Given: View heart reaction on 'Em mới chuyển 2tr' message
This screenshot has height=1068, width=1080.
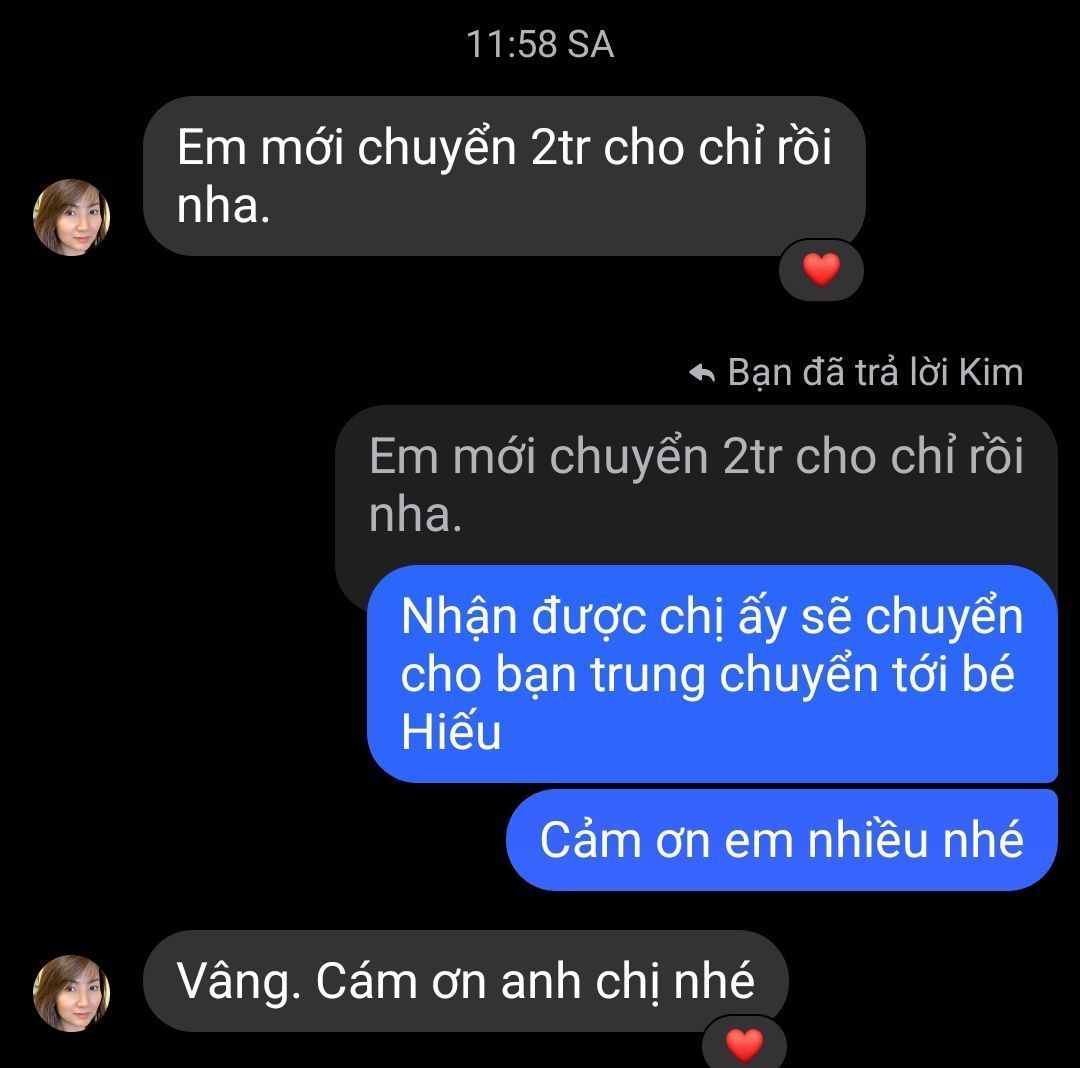Looking at the screenshot, I should (x=821, y=269).
